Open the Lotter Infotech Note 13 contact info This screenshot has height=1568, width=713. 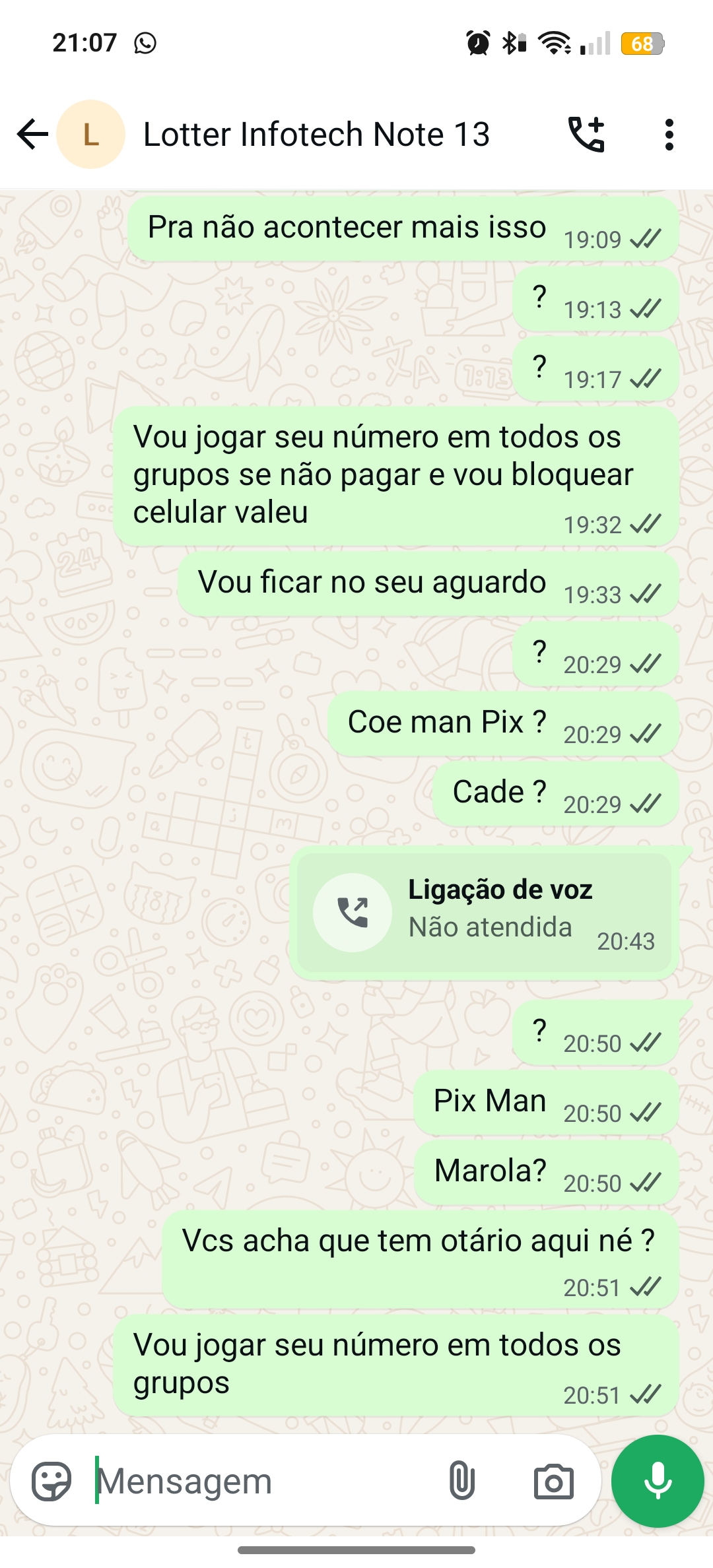316,135
